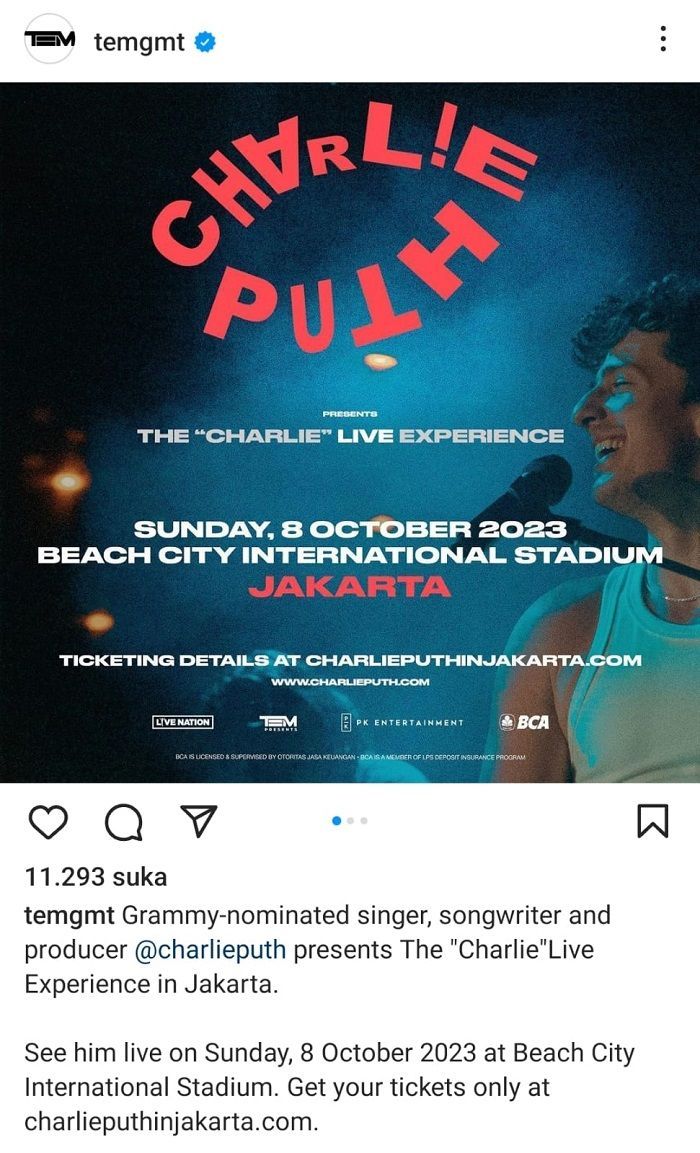The height and width of the screenshot is (1153, 700).
Task: Open the temgmt username in header
Action: 139,42
